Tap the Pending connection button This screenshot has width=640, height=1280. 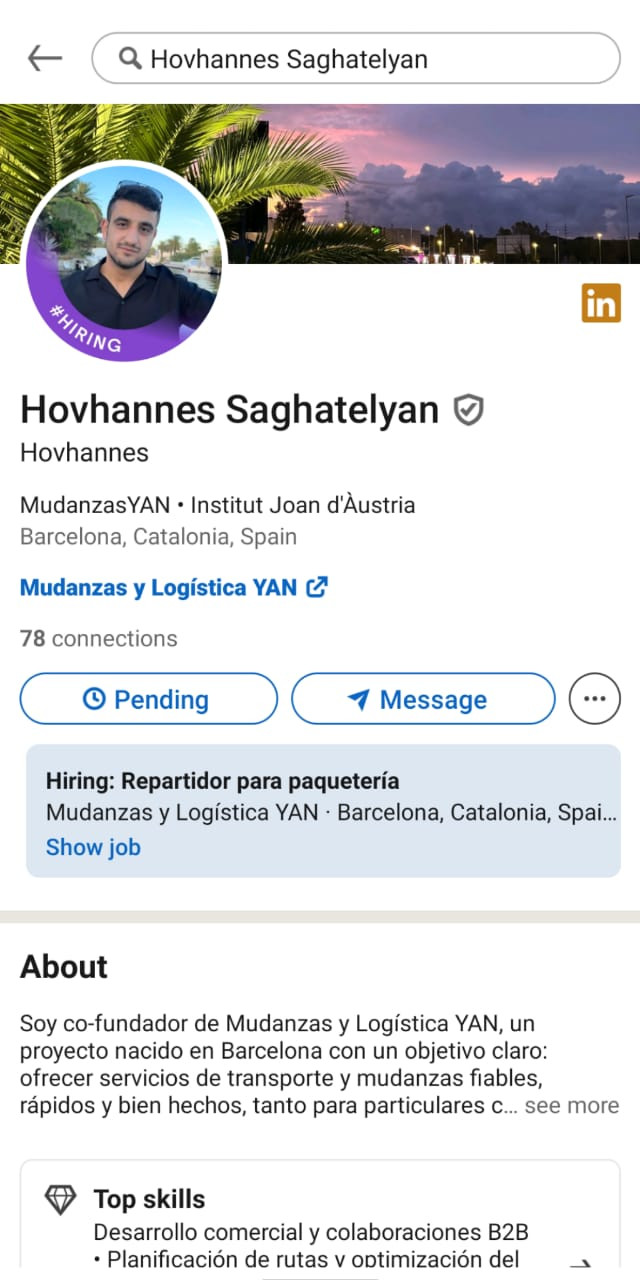point(148,699)
